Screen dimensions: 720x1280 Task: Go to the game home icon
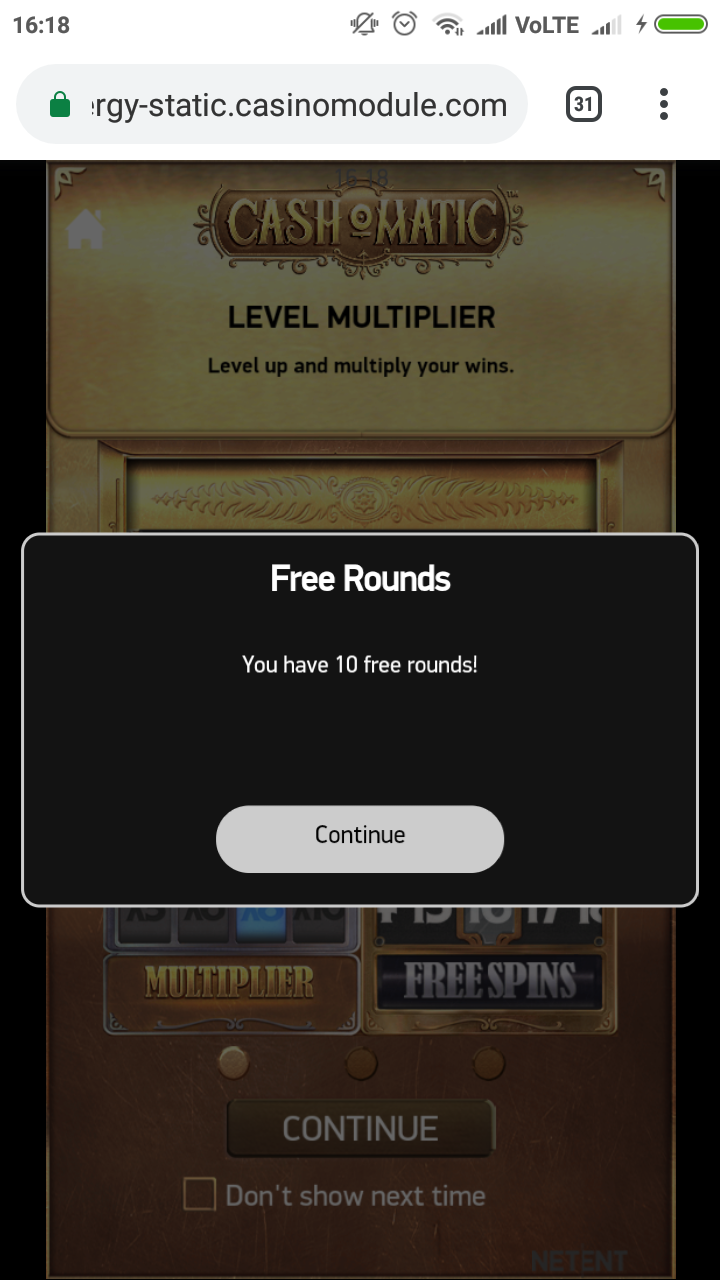pos(85,231)
